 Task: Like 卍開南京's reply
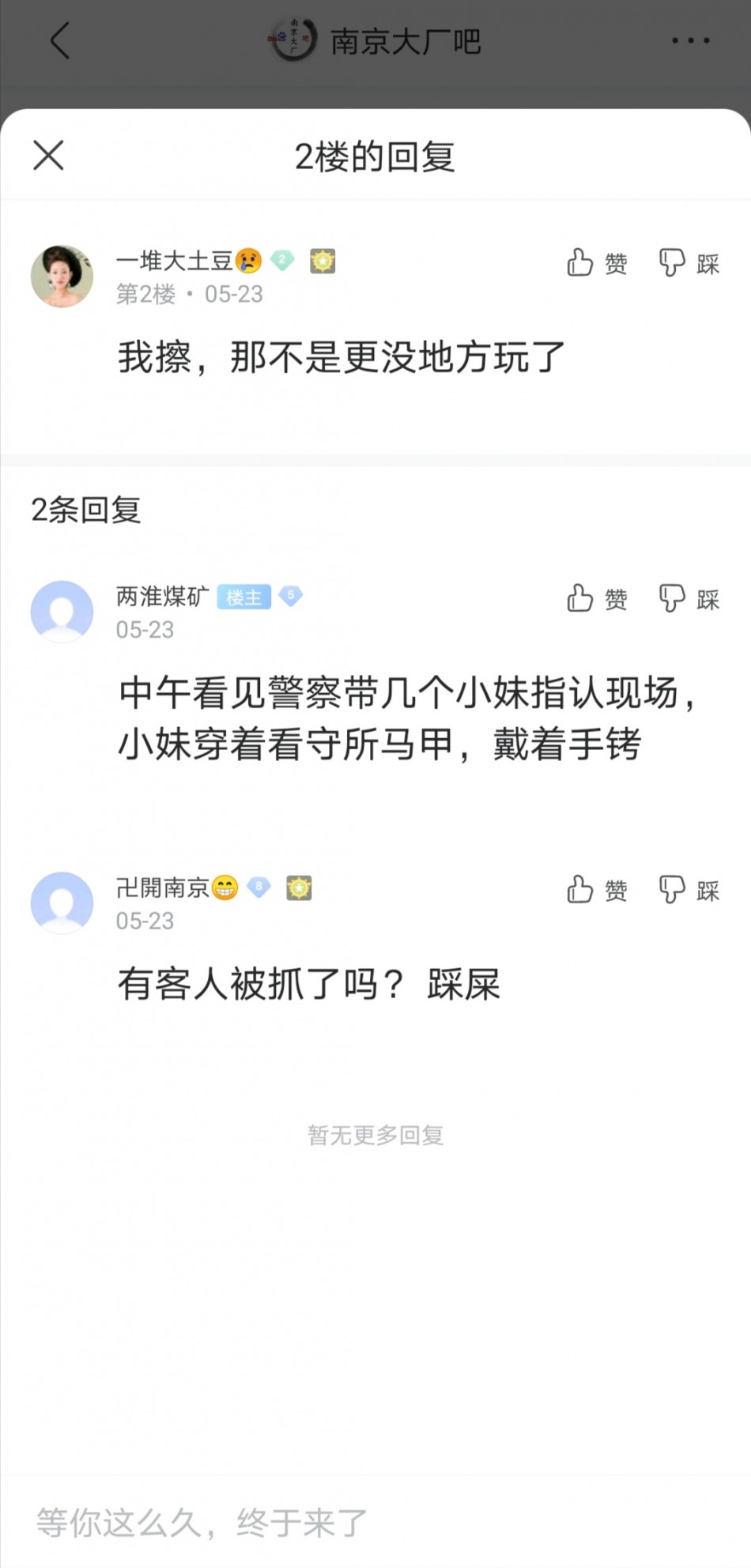point(597,891)
